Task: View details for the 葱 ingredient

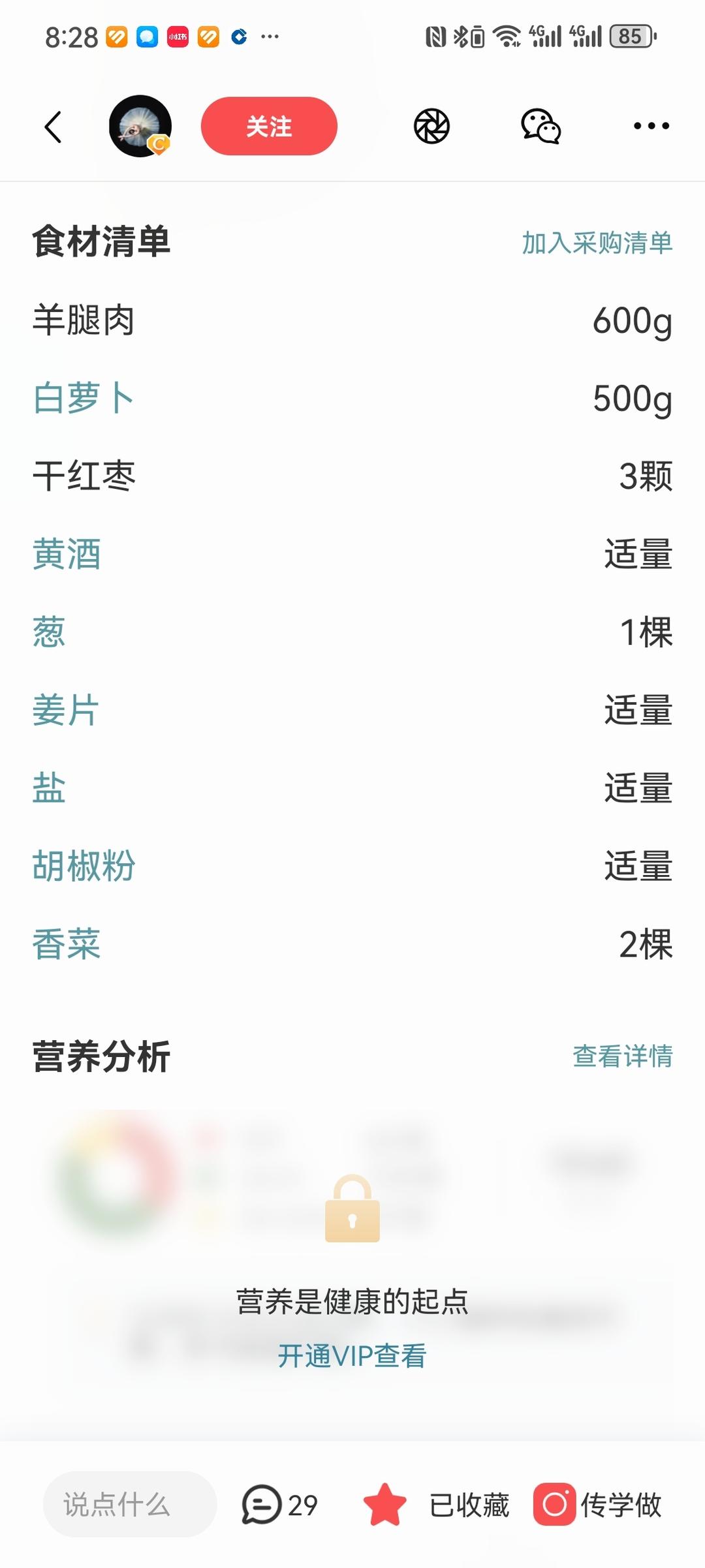Action: (50, 632)
